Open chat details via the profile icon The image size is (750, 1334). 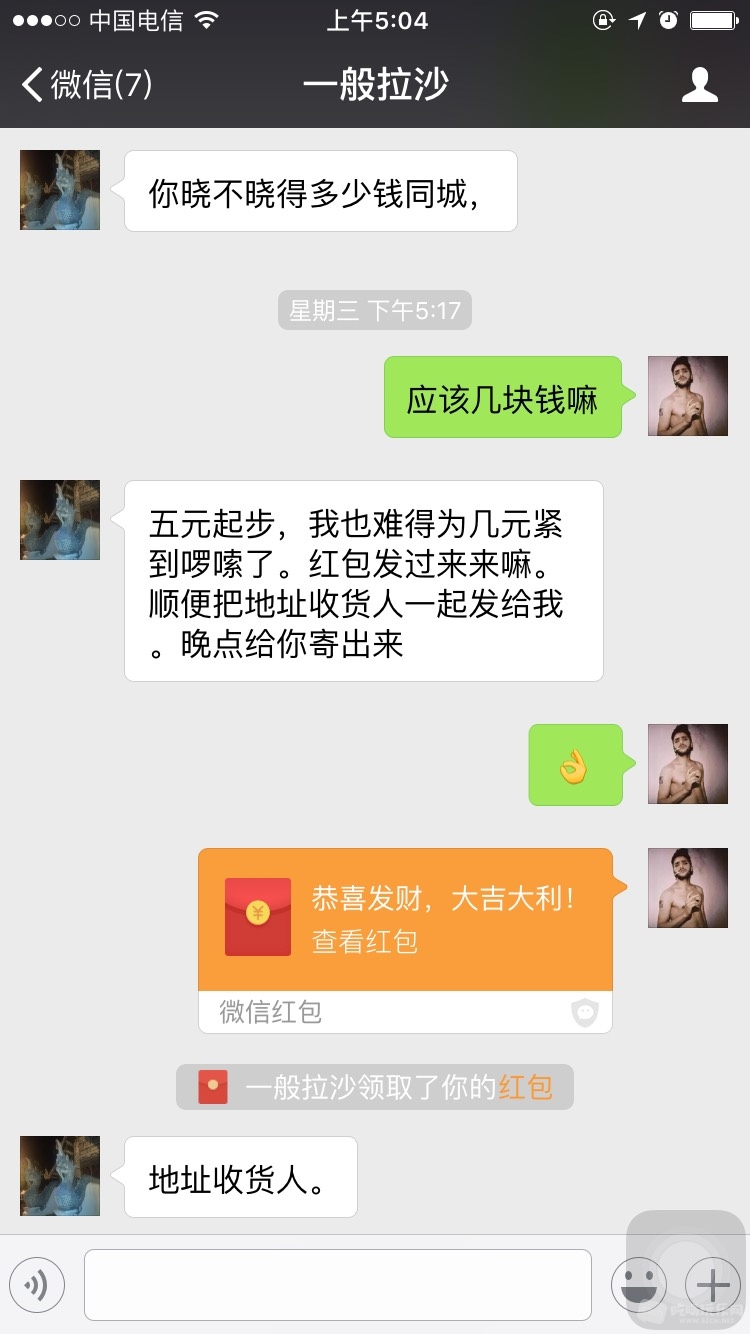[699, 85]
